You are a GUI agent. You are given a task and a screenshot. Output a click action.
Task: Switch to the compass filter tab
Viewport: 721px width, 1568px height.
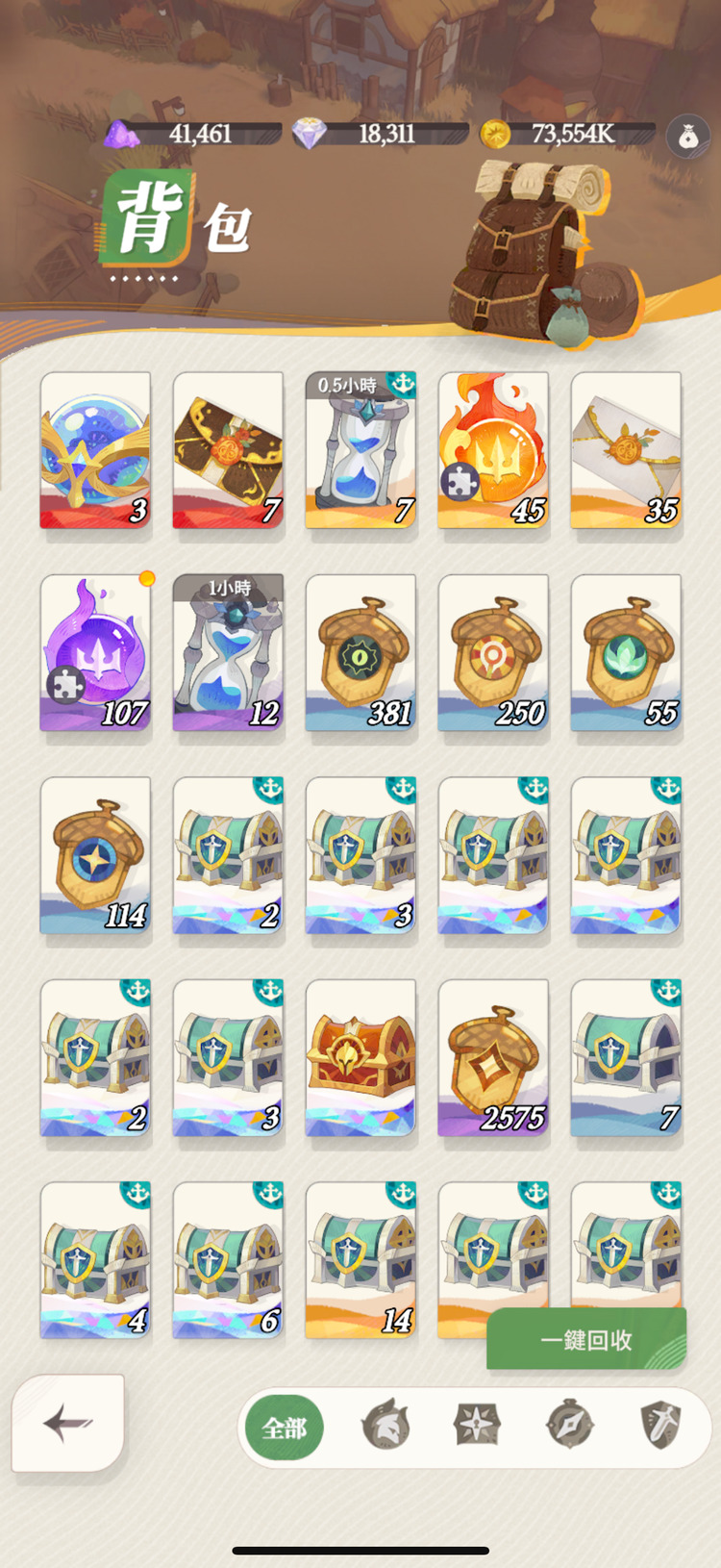pos(570,1425)
